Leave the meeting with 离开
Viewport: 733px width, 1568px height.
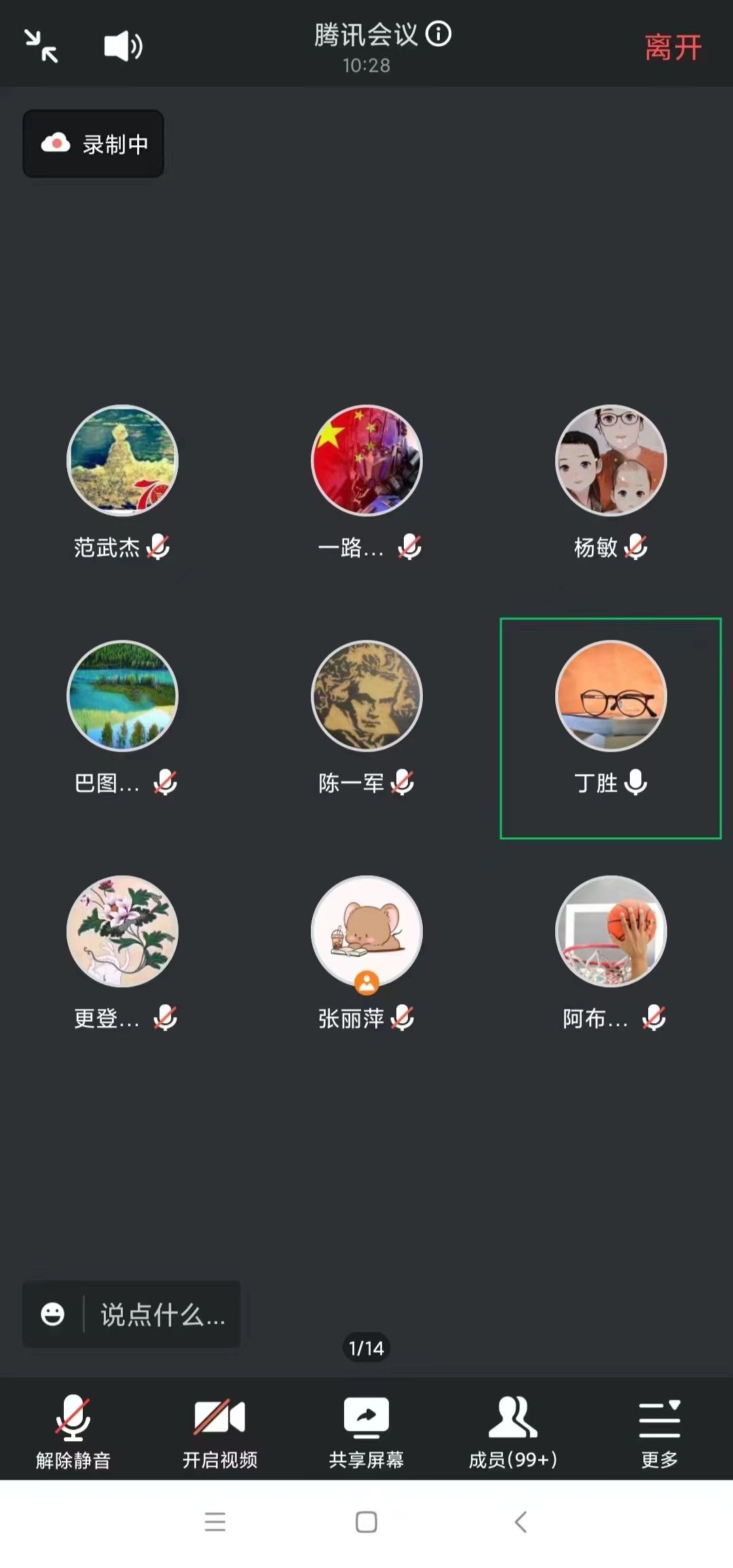click(x=672, y=47)
